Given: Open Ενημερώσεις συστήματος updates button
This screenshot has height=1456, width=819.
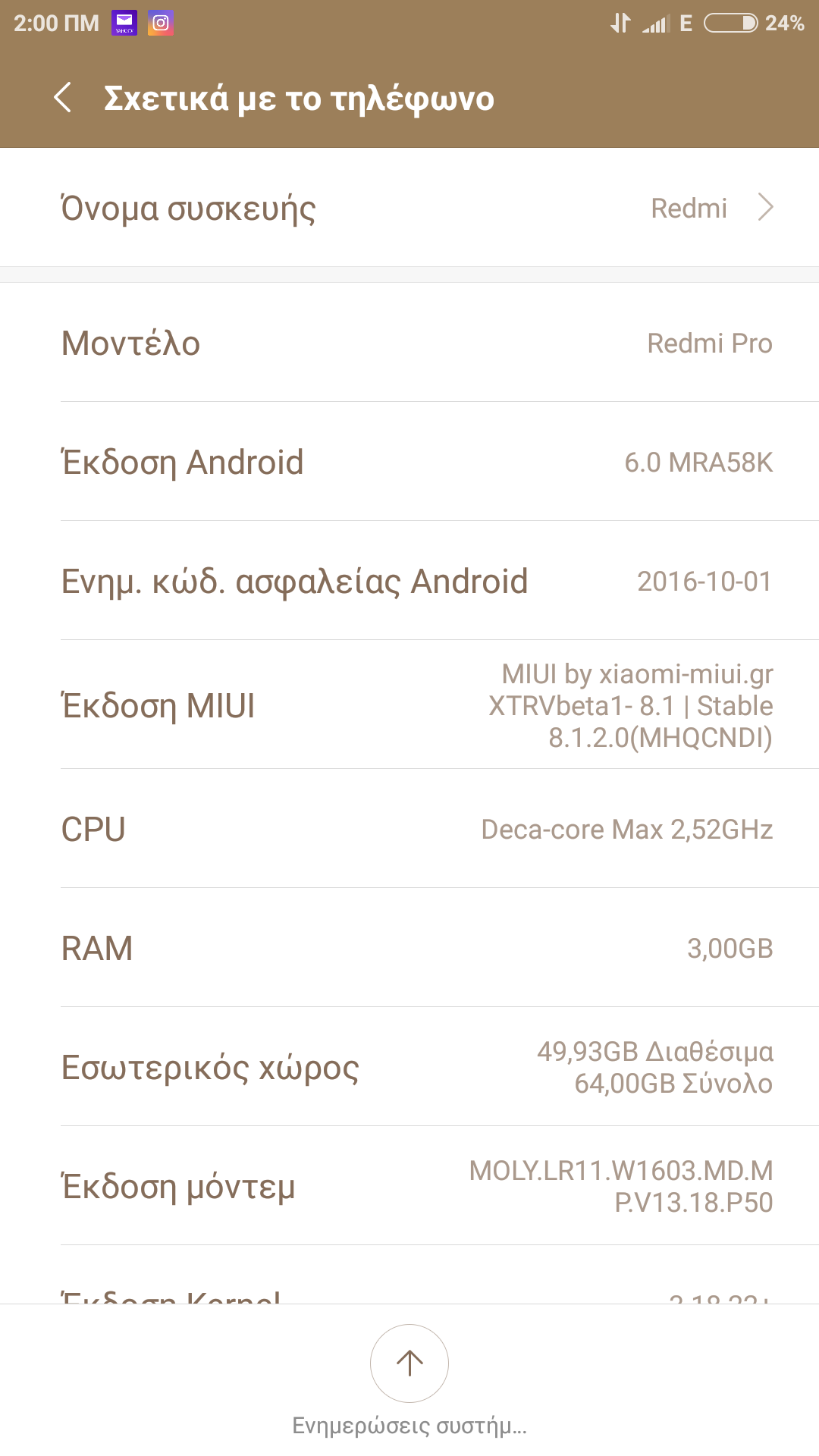Looking at the screenshot, I should [409, 1364].
